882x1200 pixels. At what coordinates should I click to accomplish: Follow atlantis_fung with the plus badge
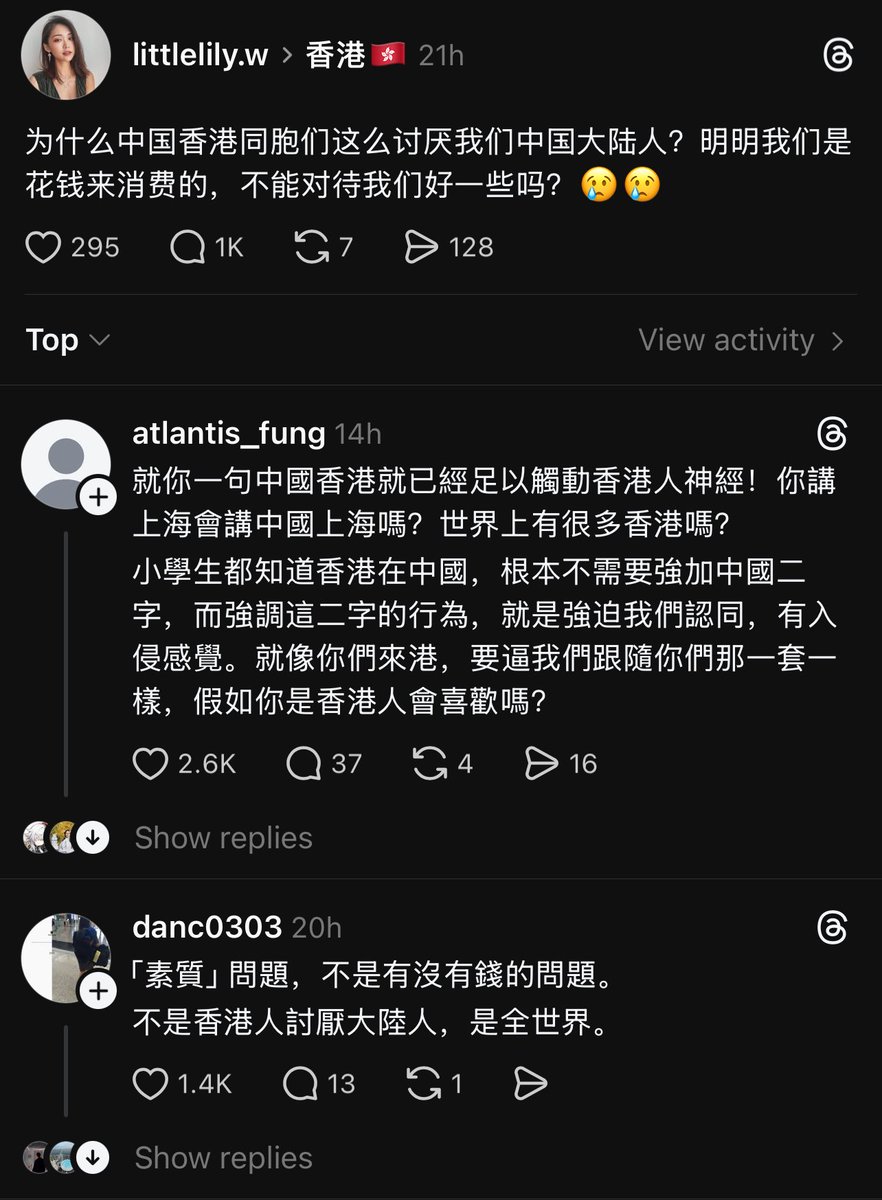98,497
